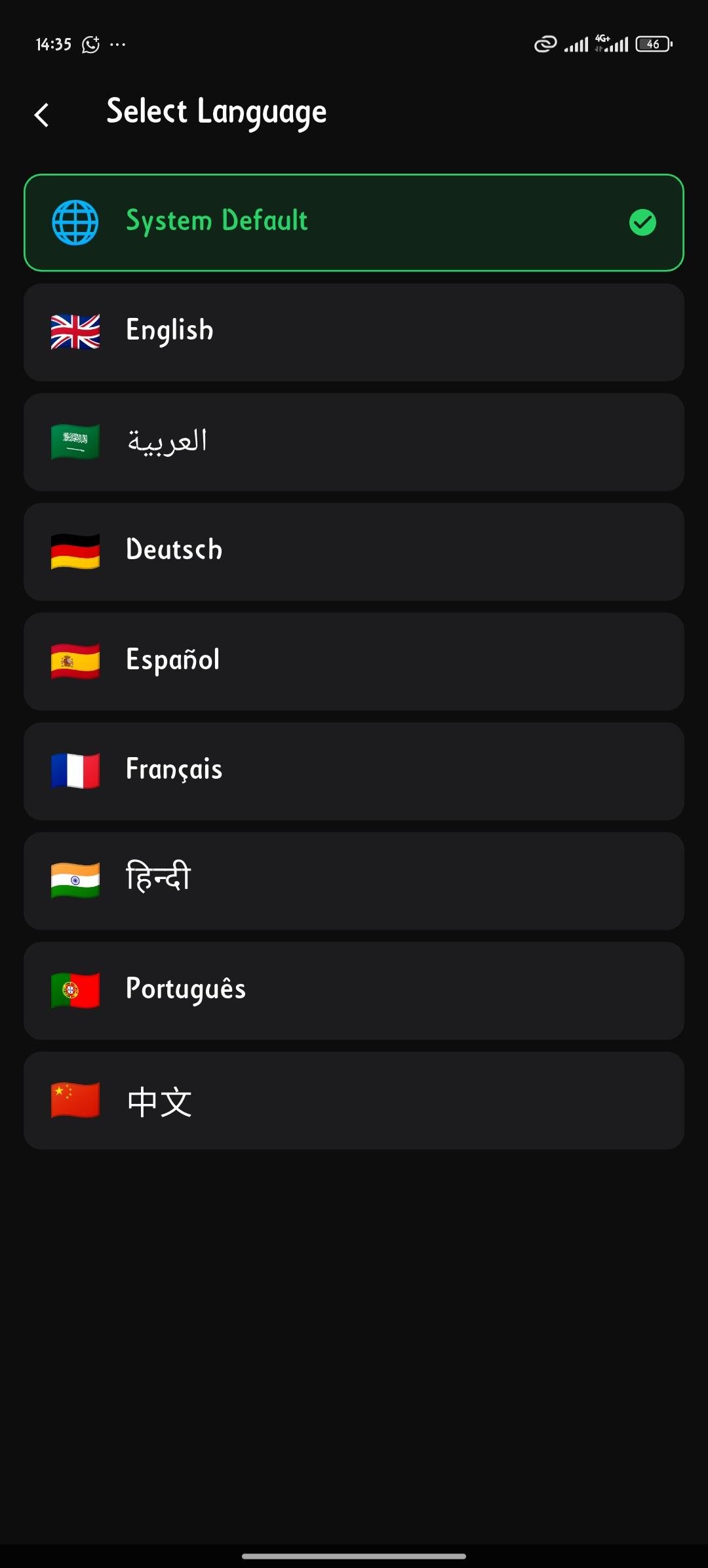Pick Español from the list
The height and width of the screenshot is (1568, 708).
(x=354, y=661)
